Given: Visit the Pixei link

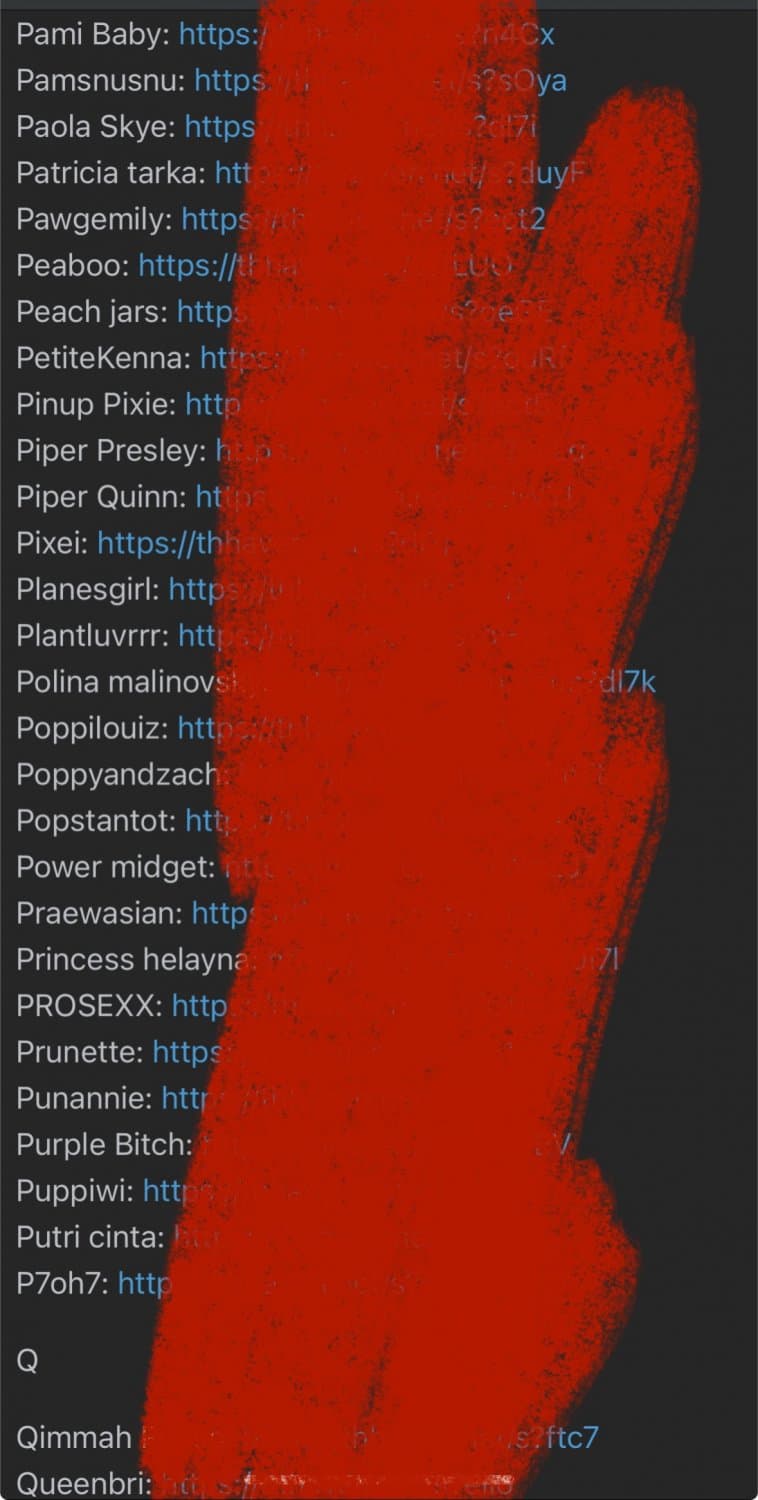Looking at the screenshot, I should (150, 543).
